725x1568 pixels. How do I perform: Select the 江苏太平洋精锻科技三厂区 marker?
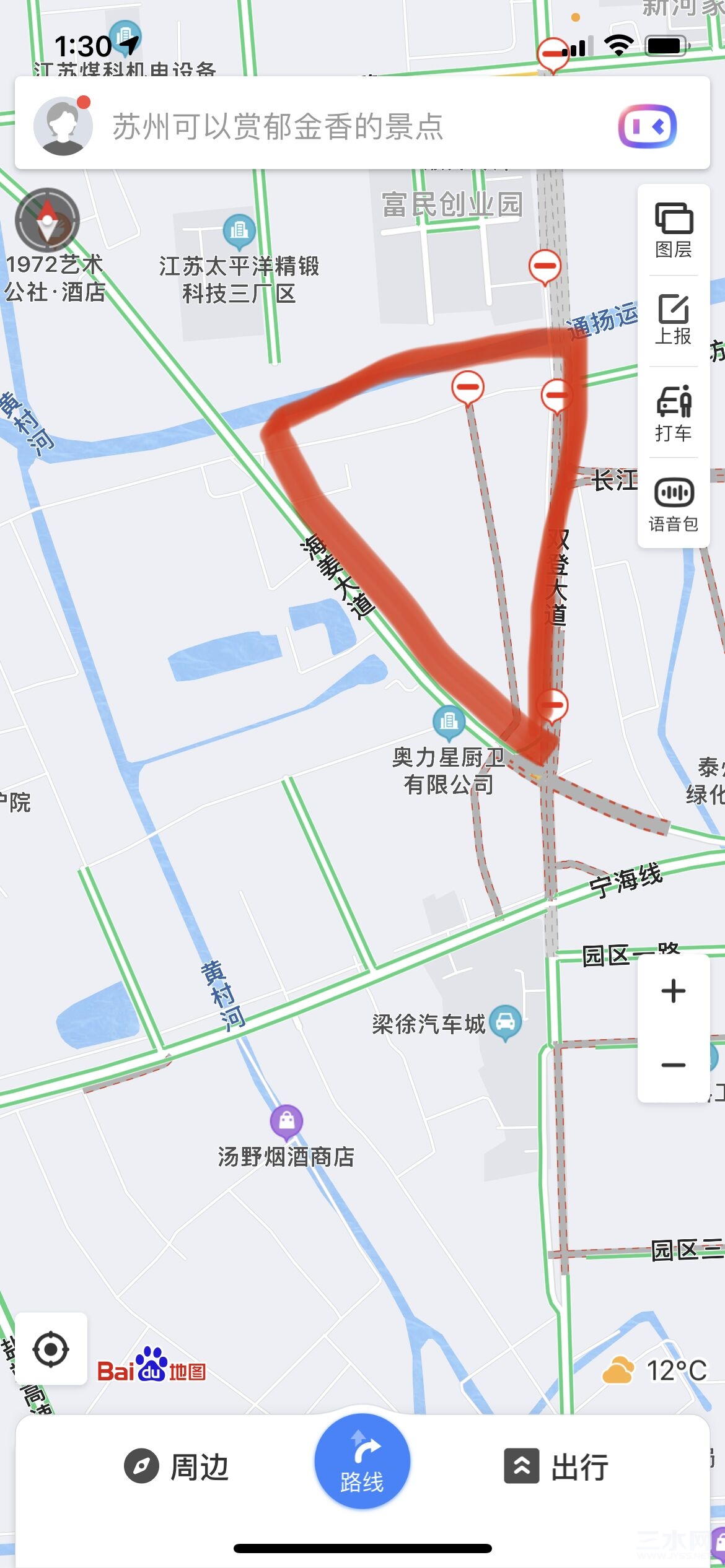coord(239,230)
